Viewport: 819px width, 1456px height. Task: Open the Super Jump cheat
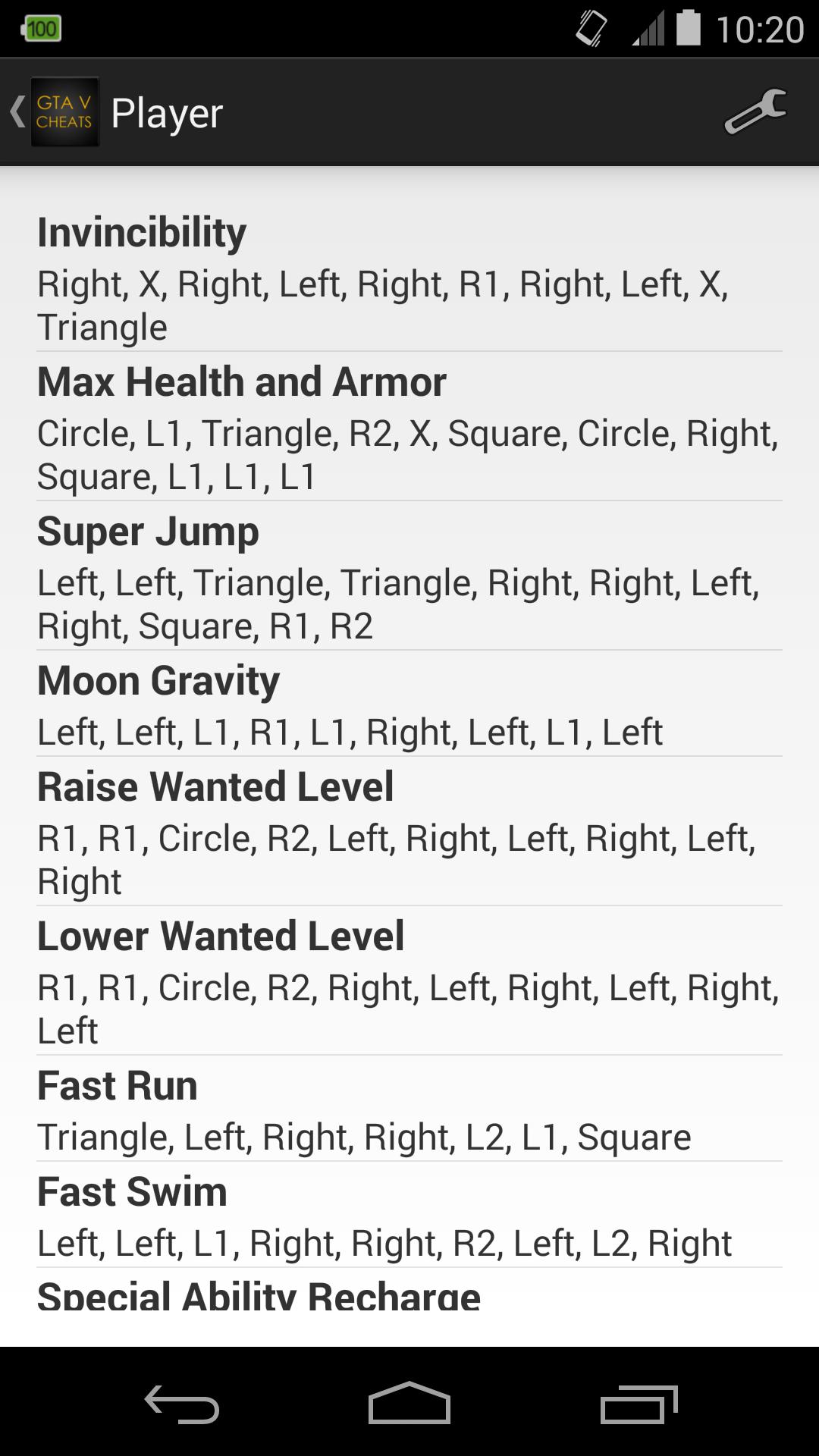(x=409, y=576)
